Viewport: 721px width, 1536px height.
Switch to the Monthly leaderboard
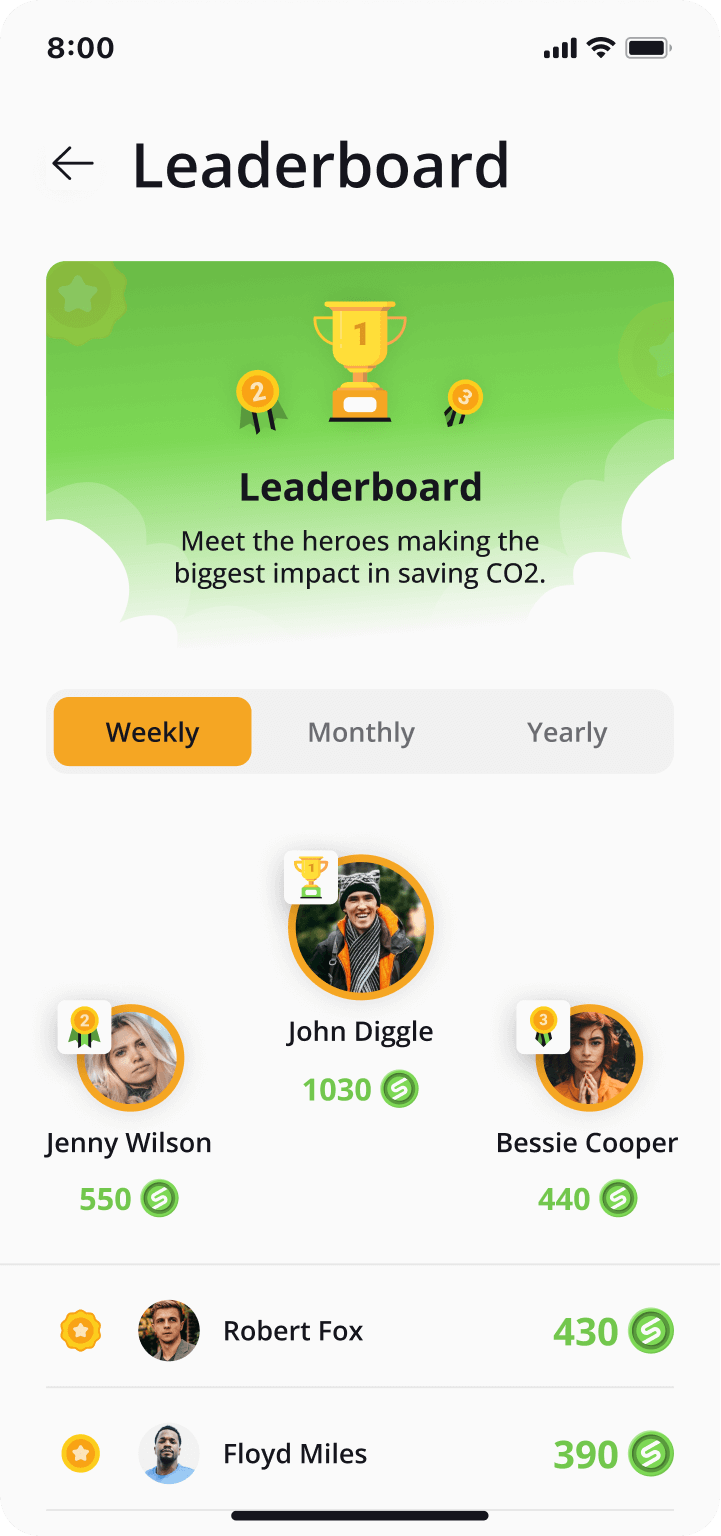[x=361, y=732]
